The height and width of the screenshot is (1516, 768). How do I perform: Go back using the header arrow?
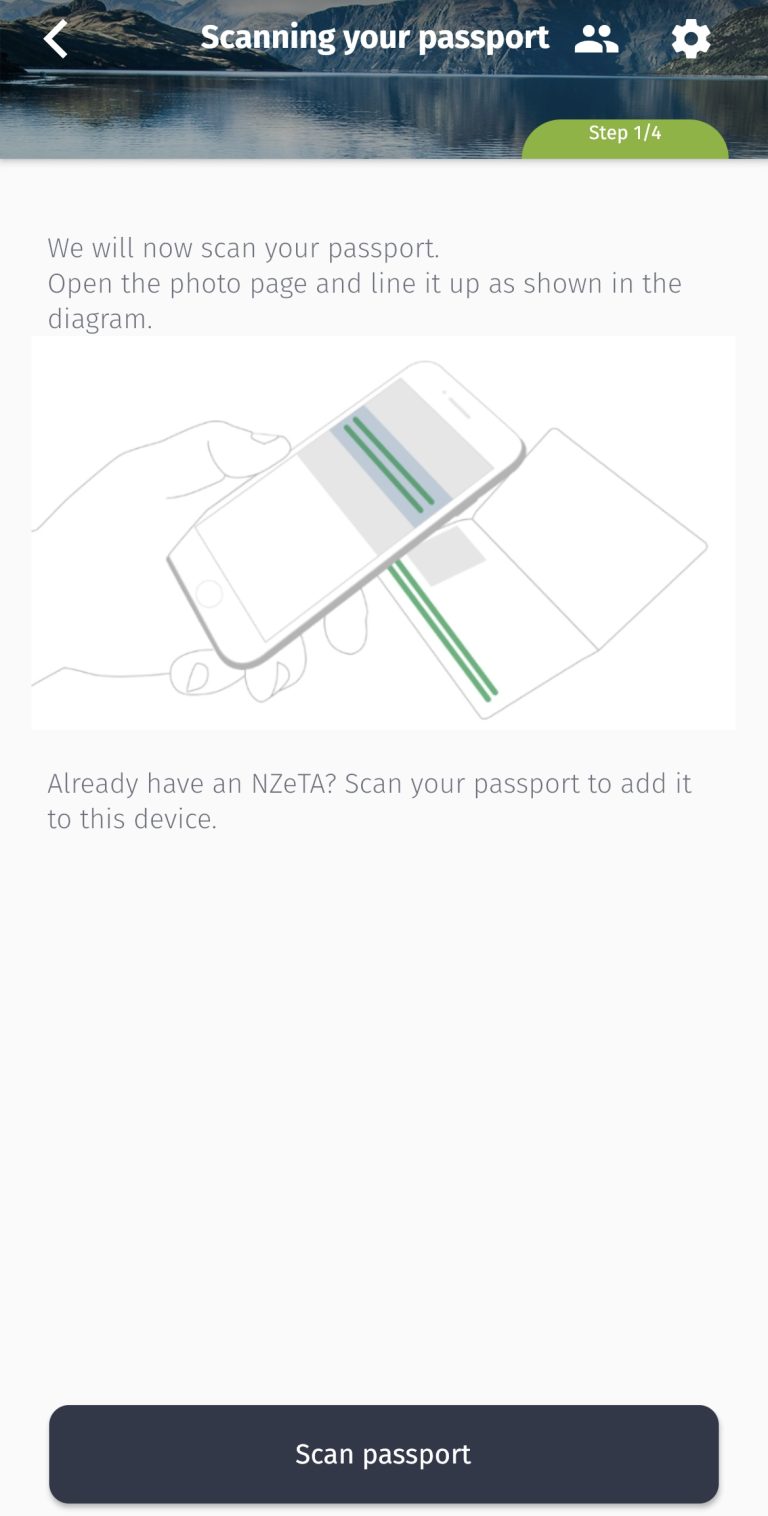(56, 39)
